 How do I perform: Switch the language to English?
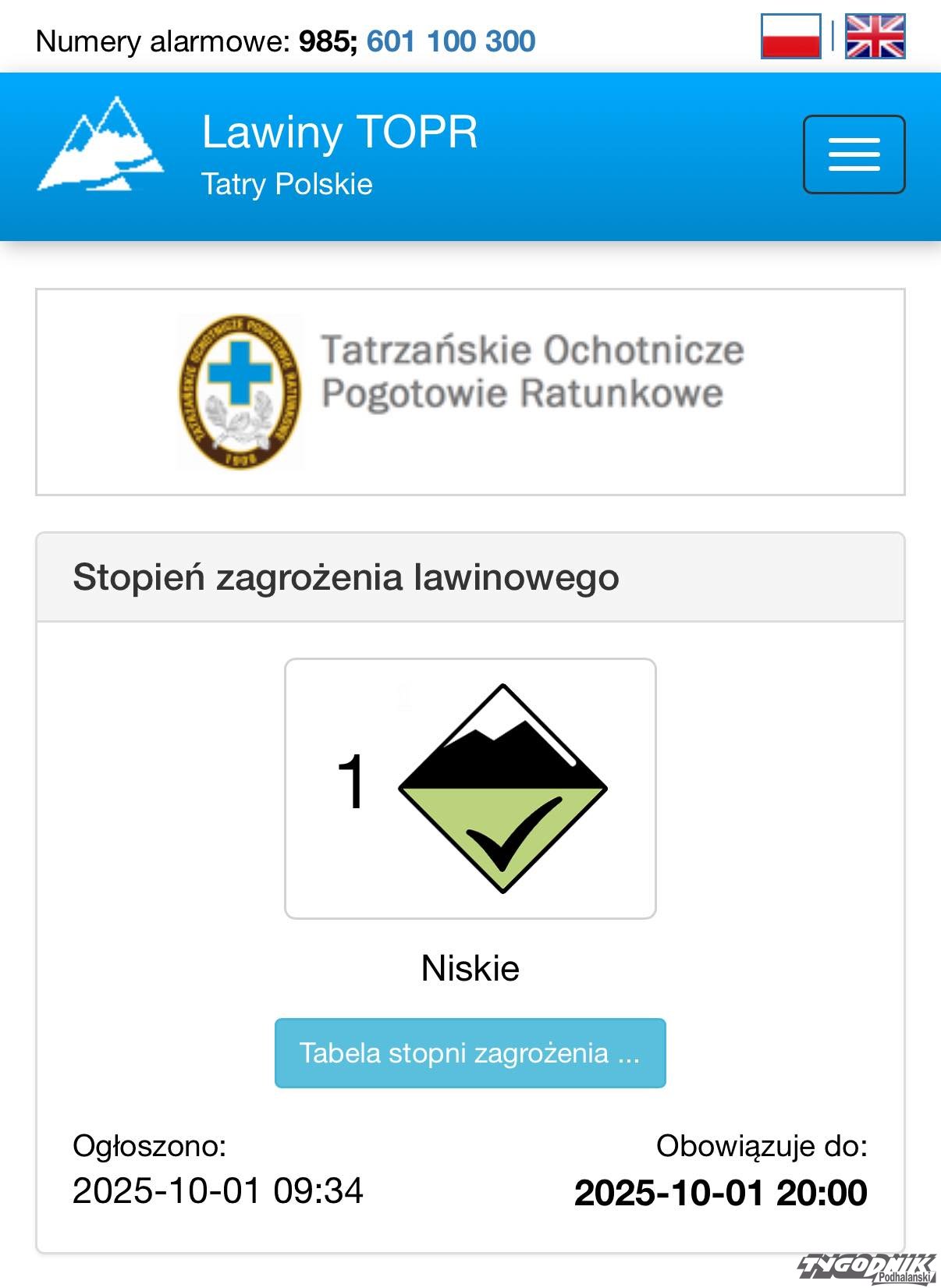point(875,37)
